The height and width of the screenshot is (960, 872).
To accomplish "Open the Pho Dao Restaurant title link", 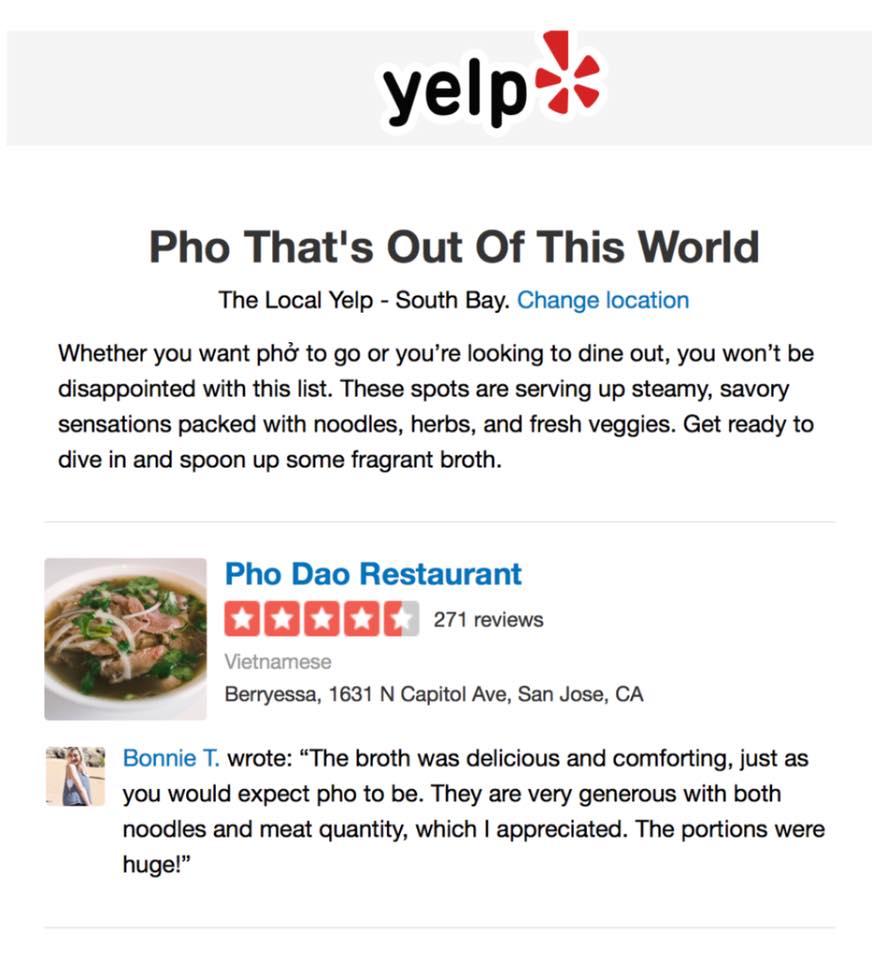I will [x=373, y=574].
